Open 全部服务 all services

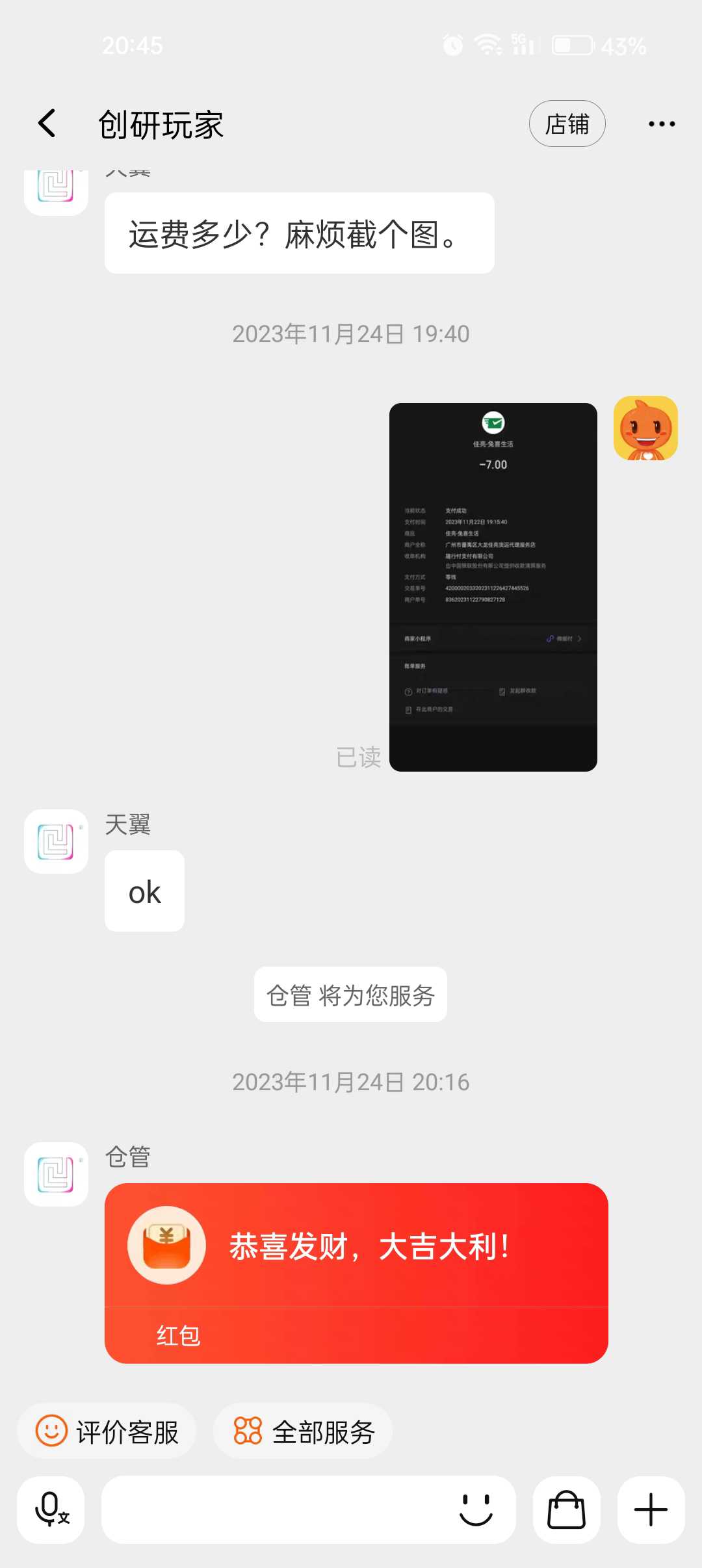click(x=304, y=1431)
